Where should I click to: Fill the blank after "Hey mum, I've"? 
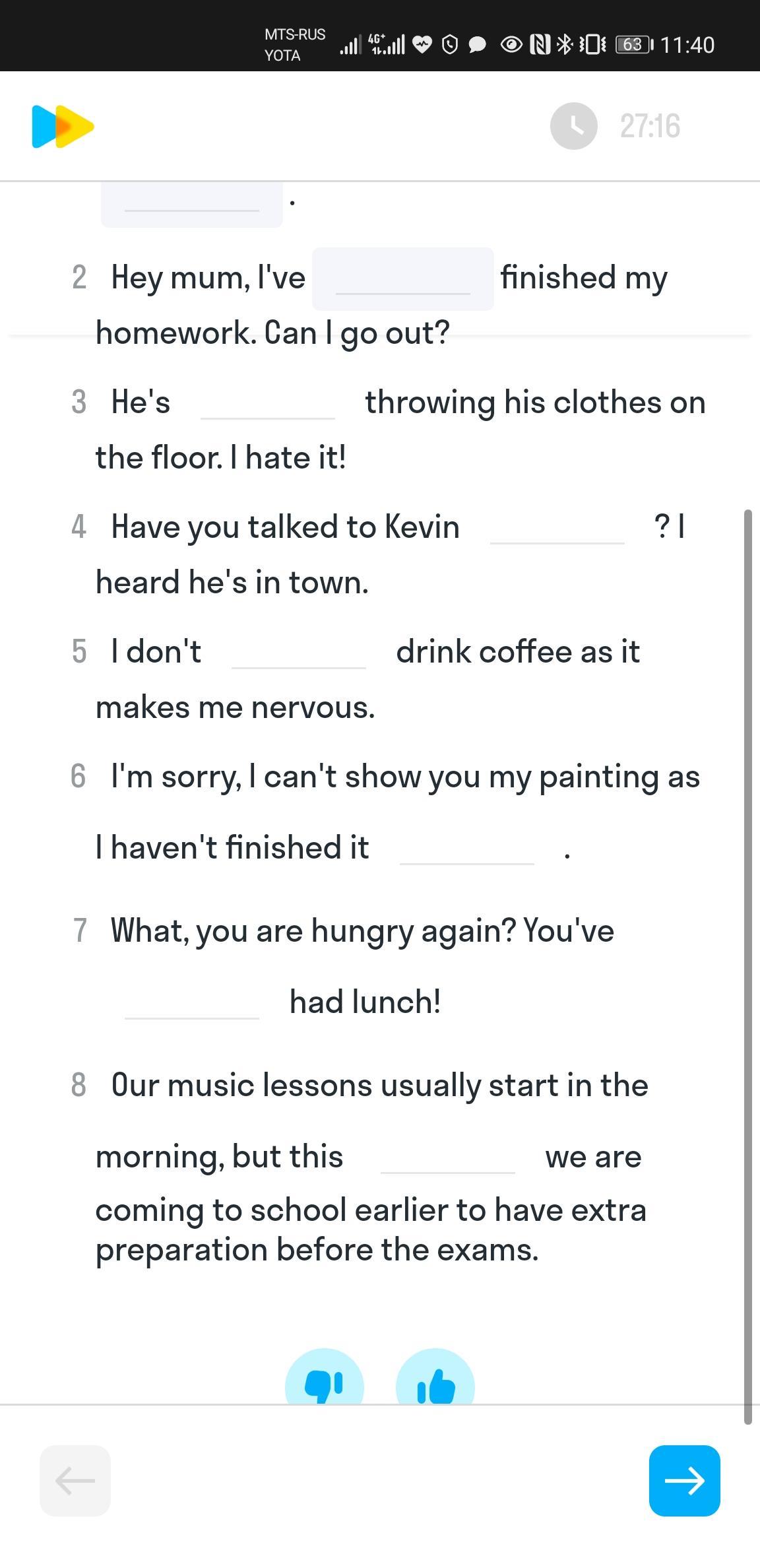point(402,278)
